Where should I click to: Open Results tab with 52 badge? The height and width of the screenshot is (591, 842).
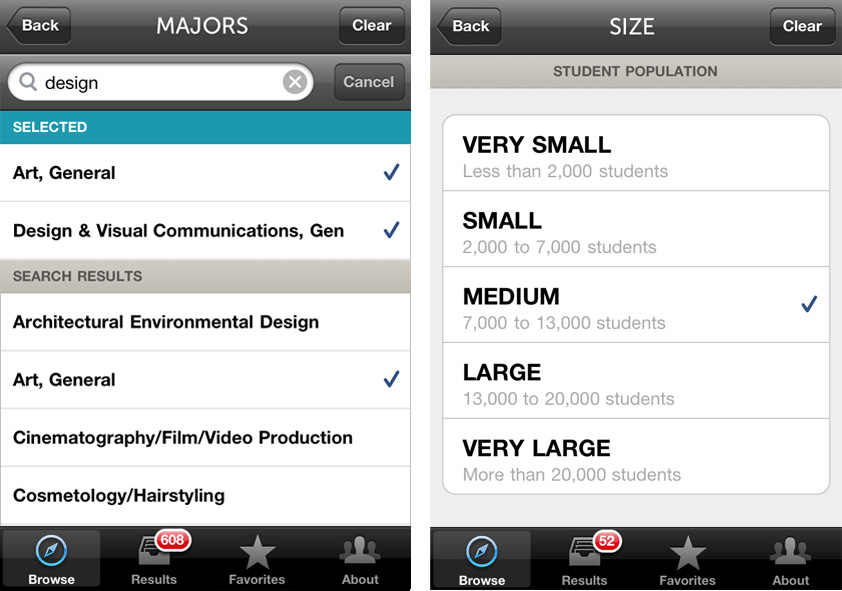[584, 560]
